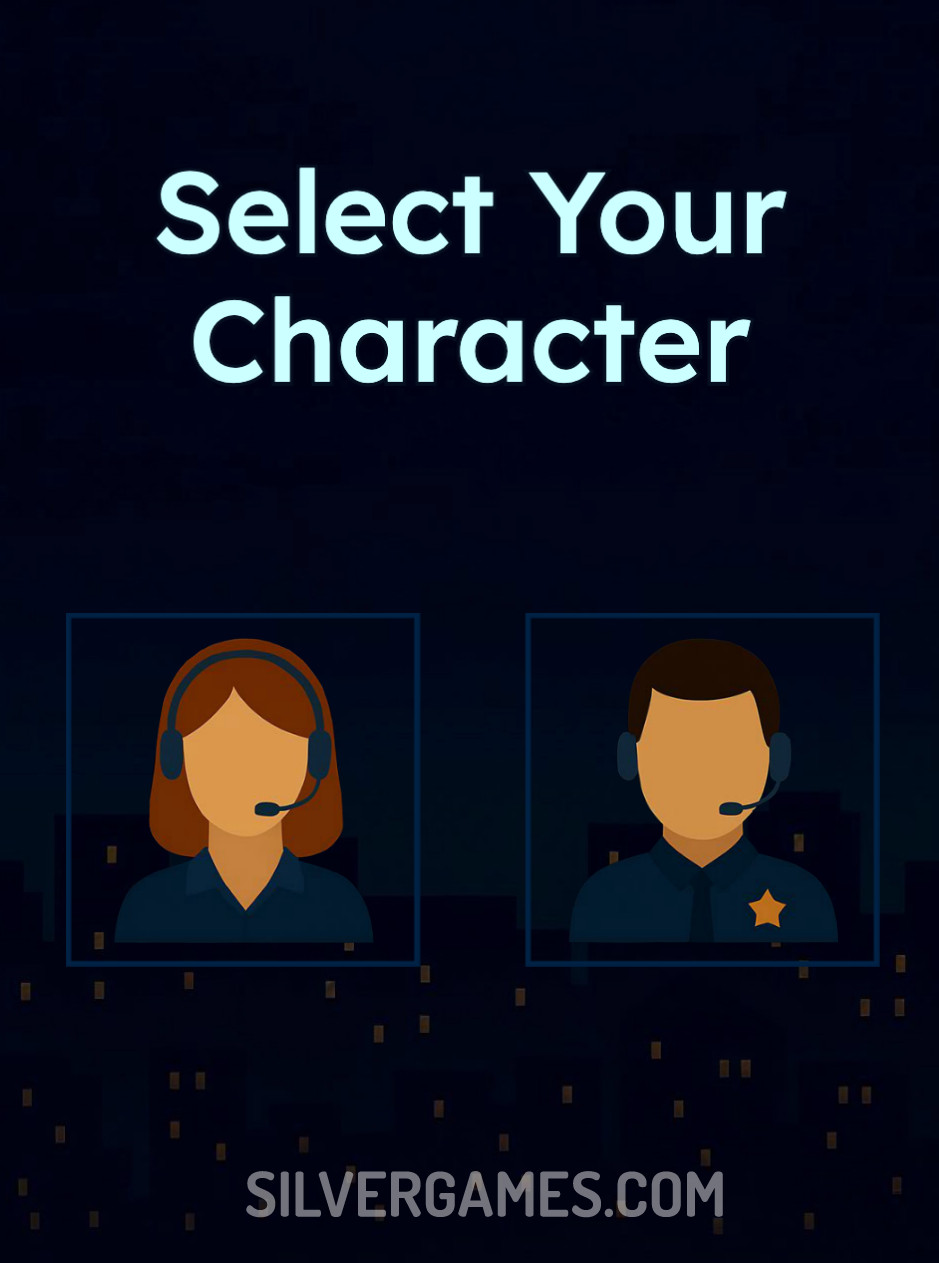
Task: Select the female dispatcher character
Action: pos(243,790)
